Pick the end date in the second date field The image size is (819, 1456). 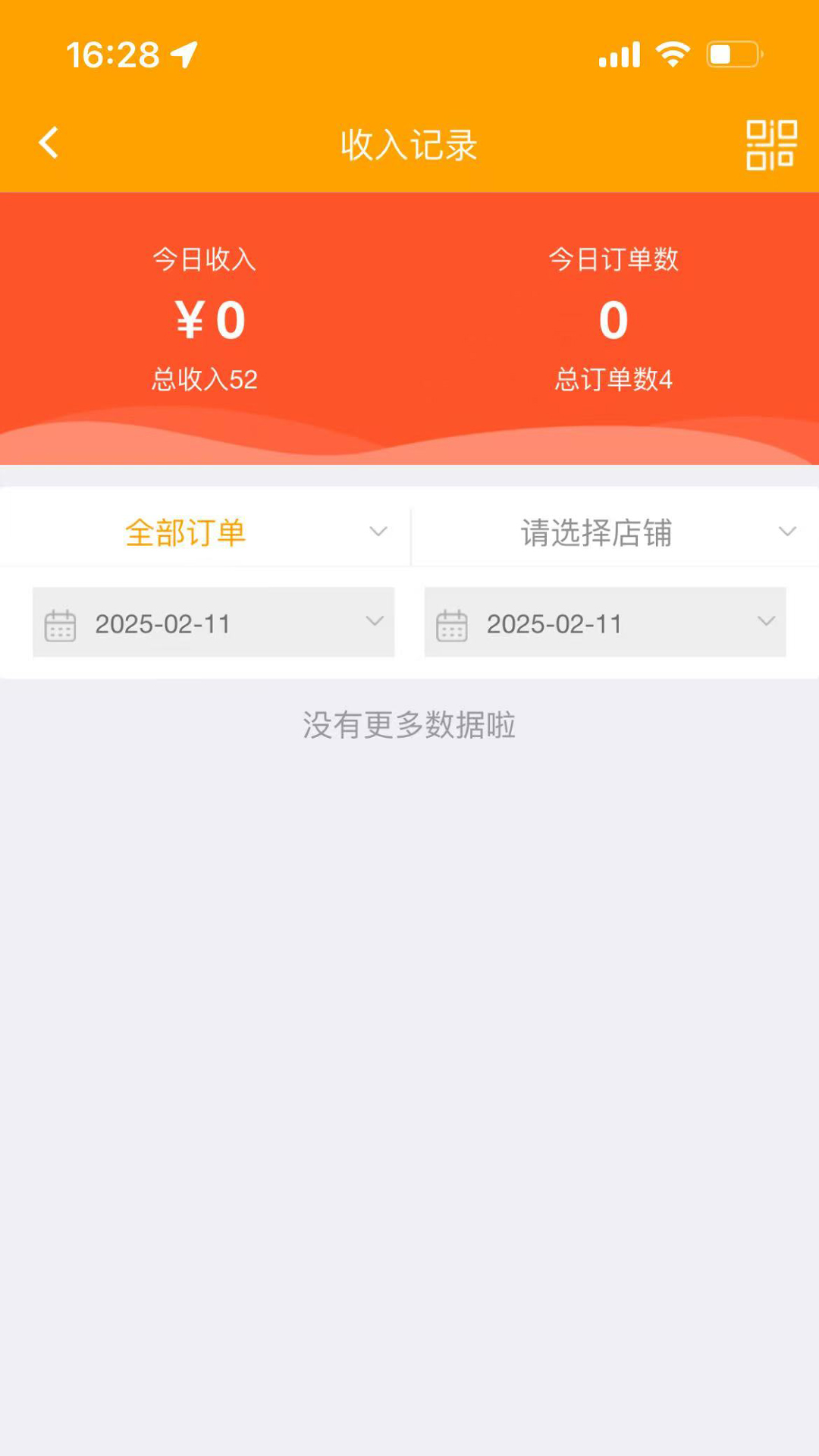coord(604,623)
